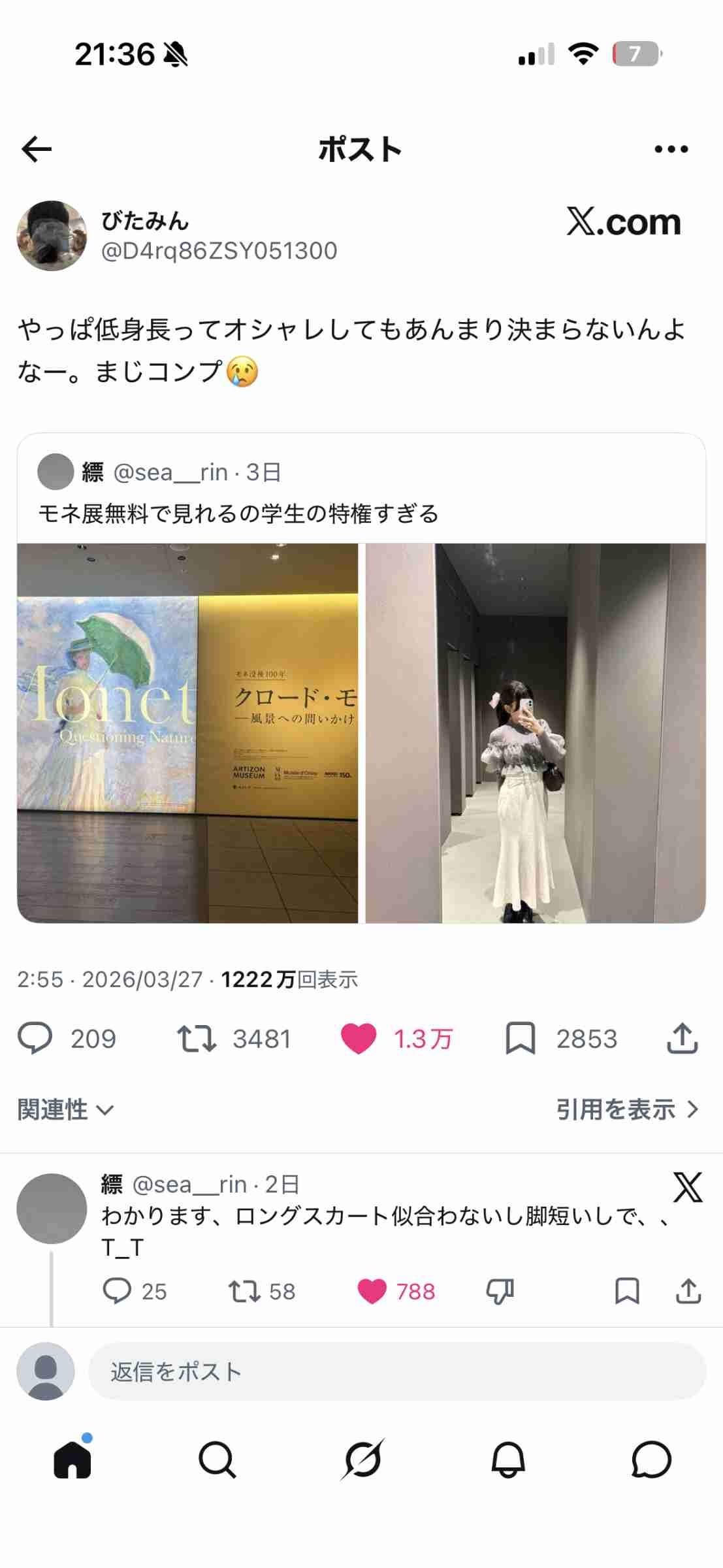This screenshot has width=723, height=1568.
Task: Show quotes via 引用を表示
Action: (627, 1109)
